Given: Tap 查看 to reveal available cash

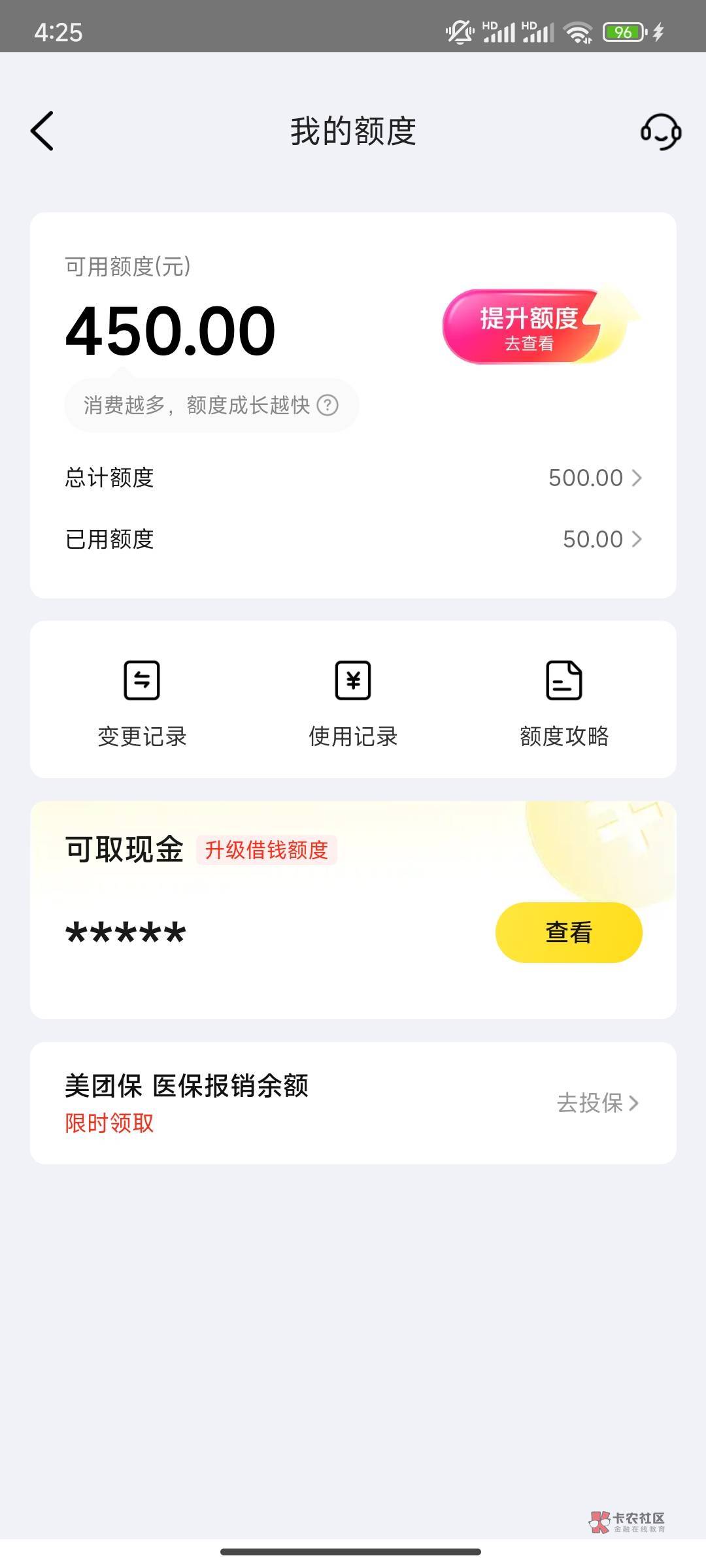Looking at the screenshot, I should [569, 932].
